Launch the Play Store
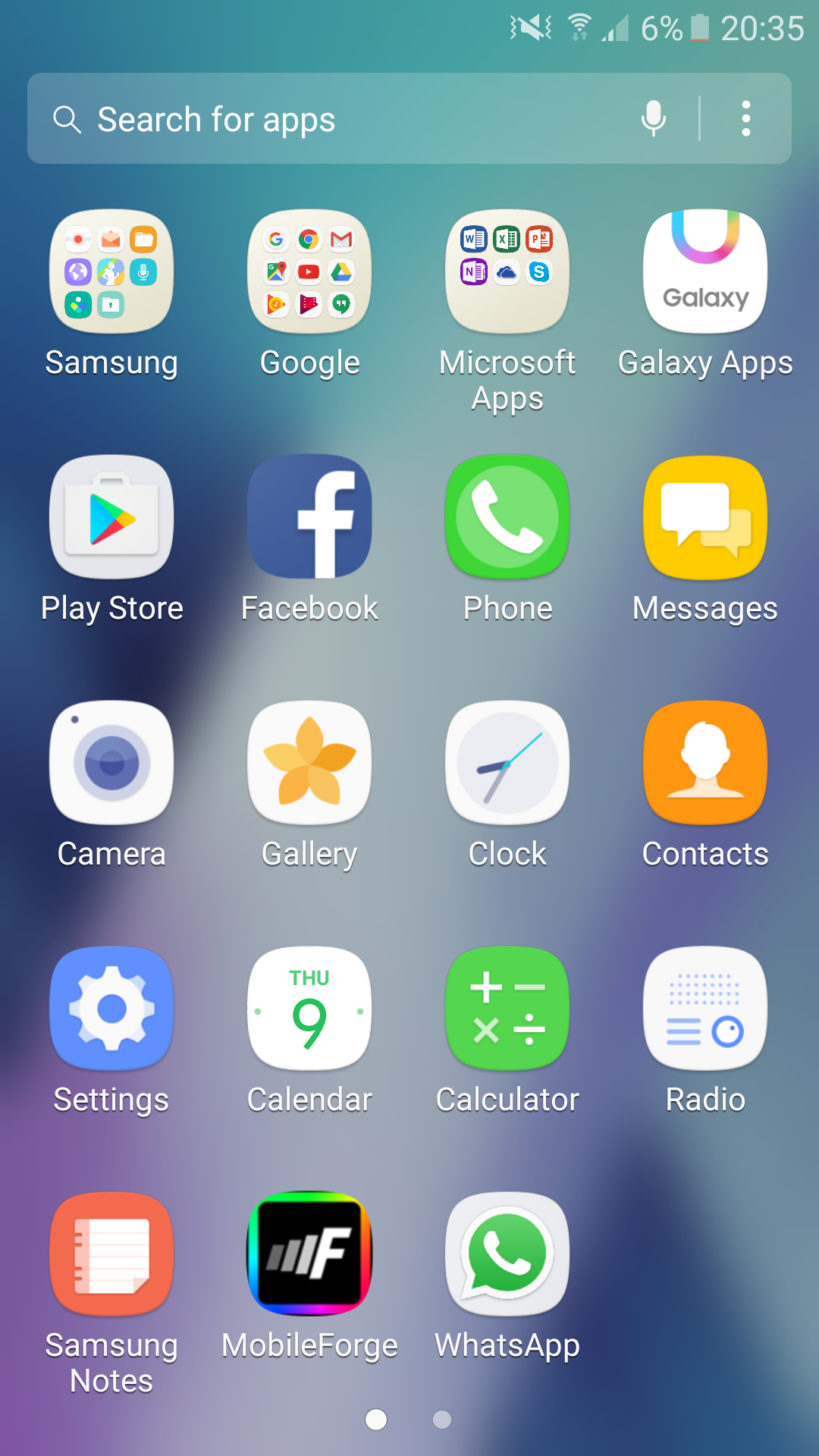Screen dimensions: 819x1456 click(x=111, y=517)
